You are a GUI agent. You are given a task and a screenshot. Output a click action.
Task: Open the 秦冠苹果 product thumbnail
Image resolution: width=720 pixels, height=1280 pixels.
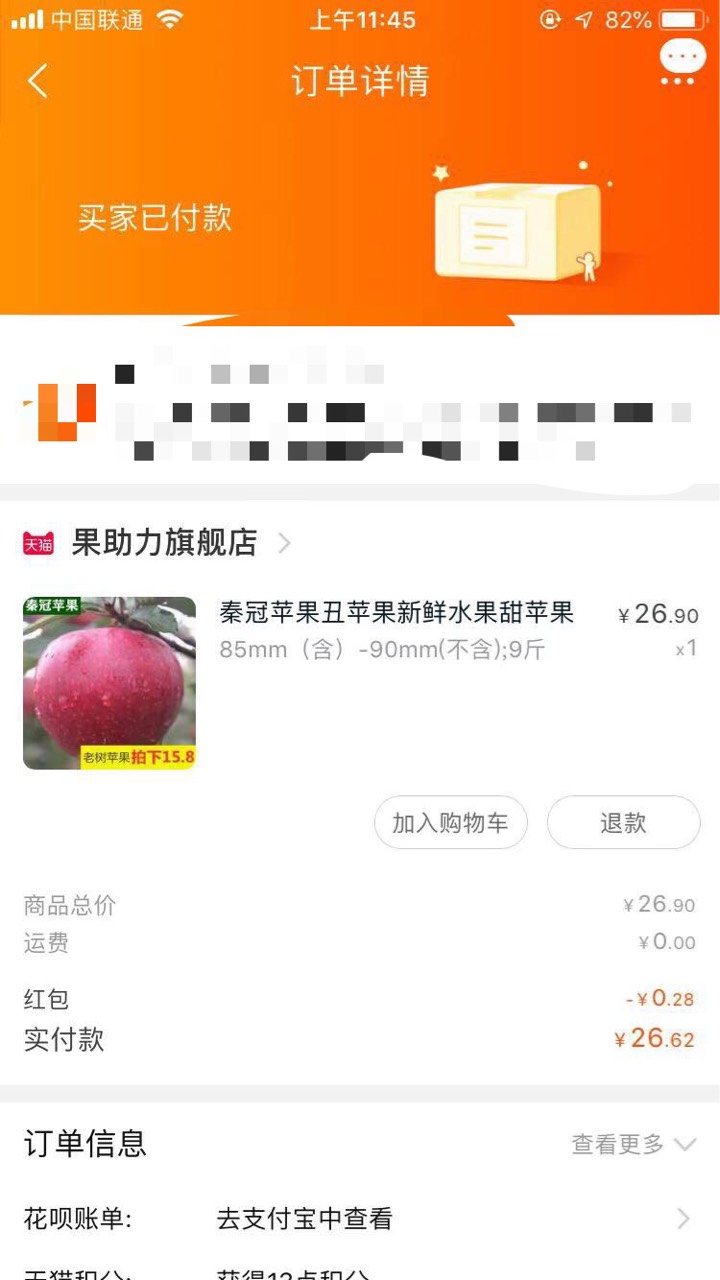[x=109, y=683]
